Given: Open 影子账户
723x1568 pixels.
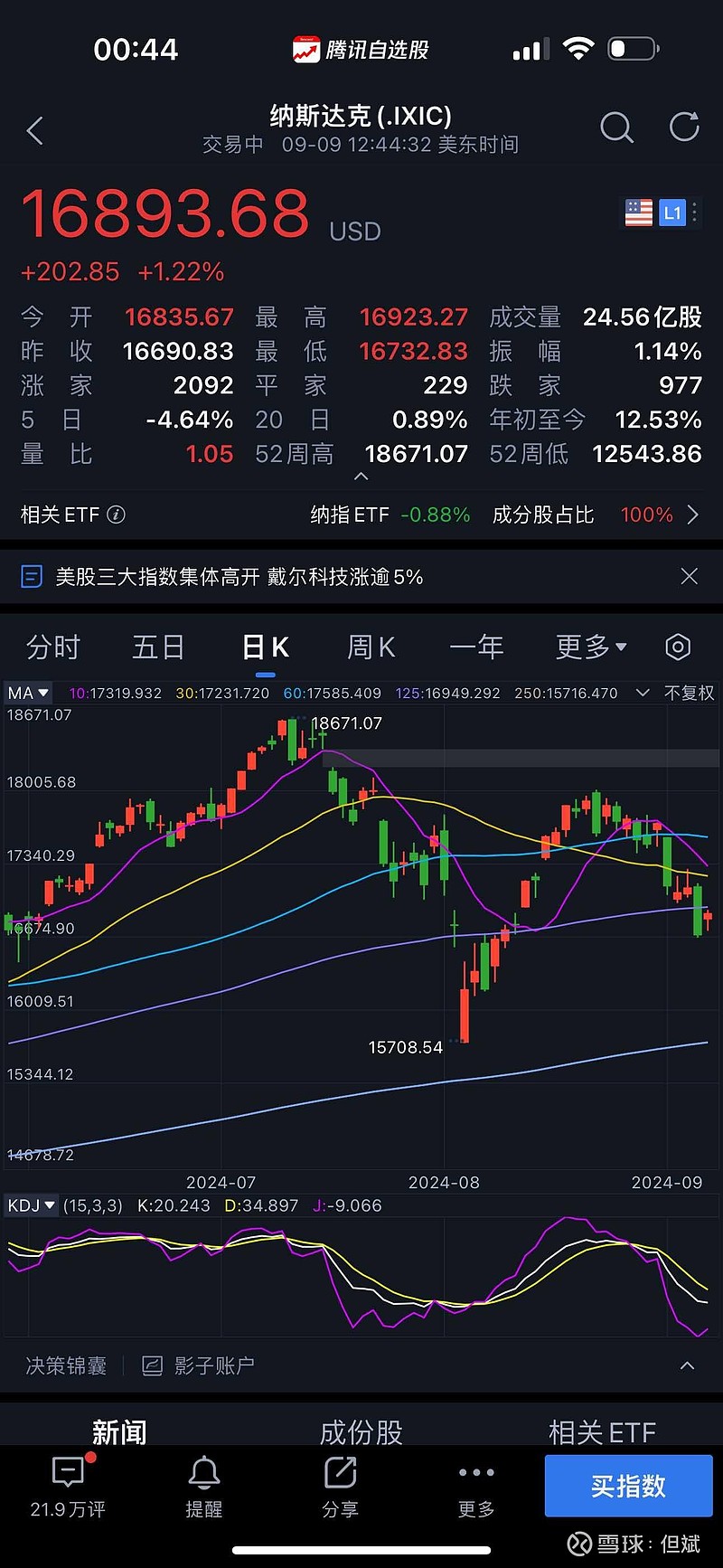Looking at the screenshot, I should [199, 1365].
